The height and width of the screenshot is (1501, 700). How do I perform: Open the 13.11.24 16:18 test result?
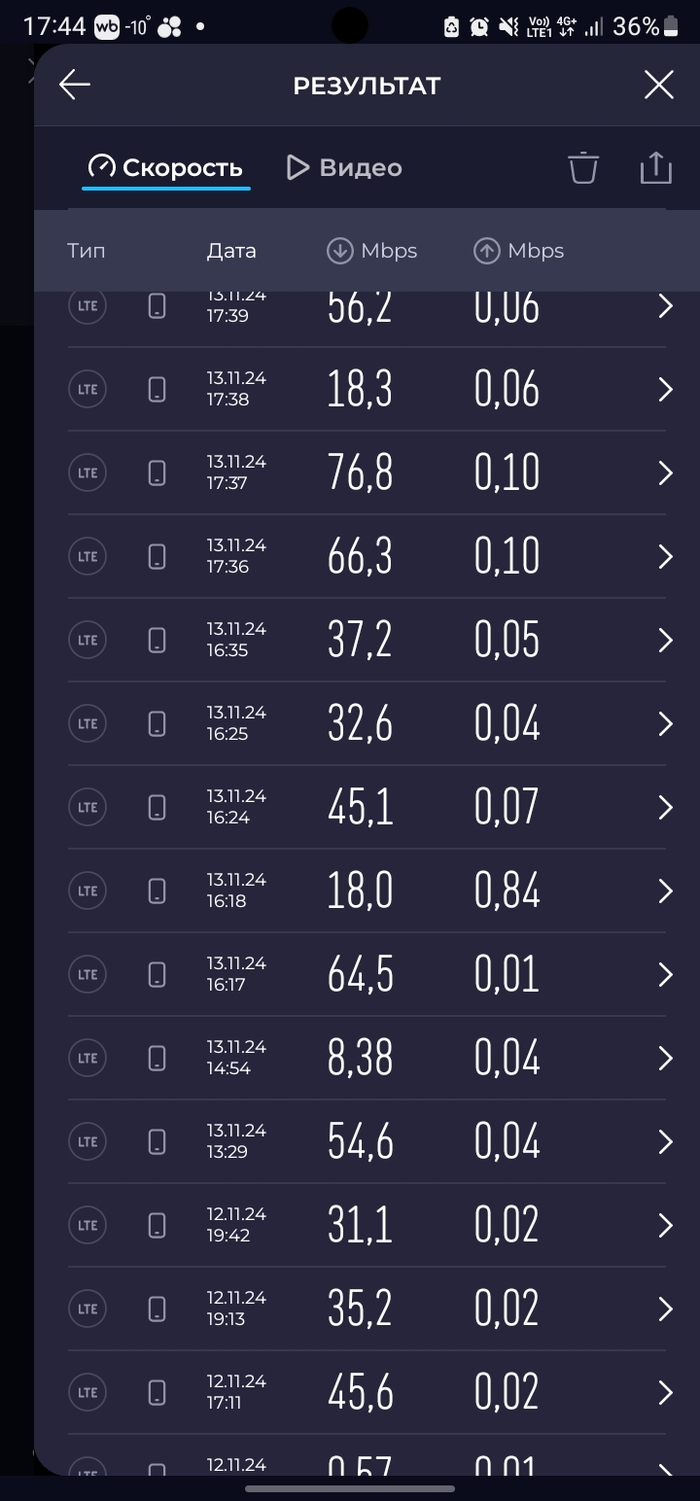pyautogui.click(x=366, y=891)
